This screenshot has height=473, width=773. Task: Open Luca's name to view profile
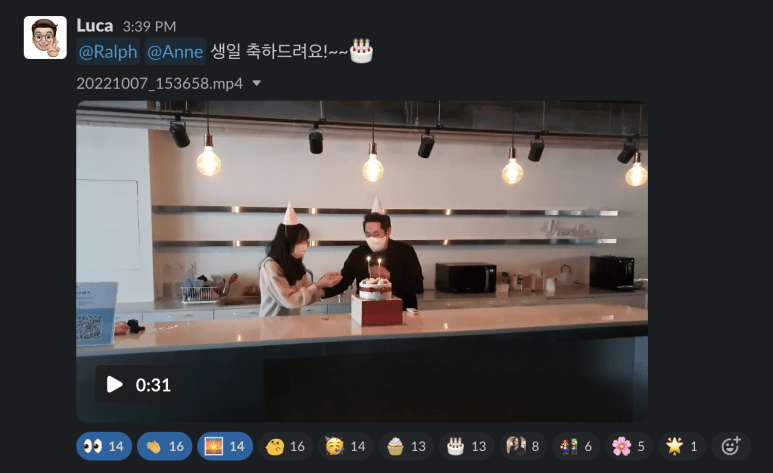[94, 25]
